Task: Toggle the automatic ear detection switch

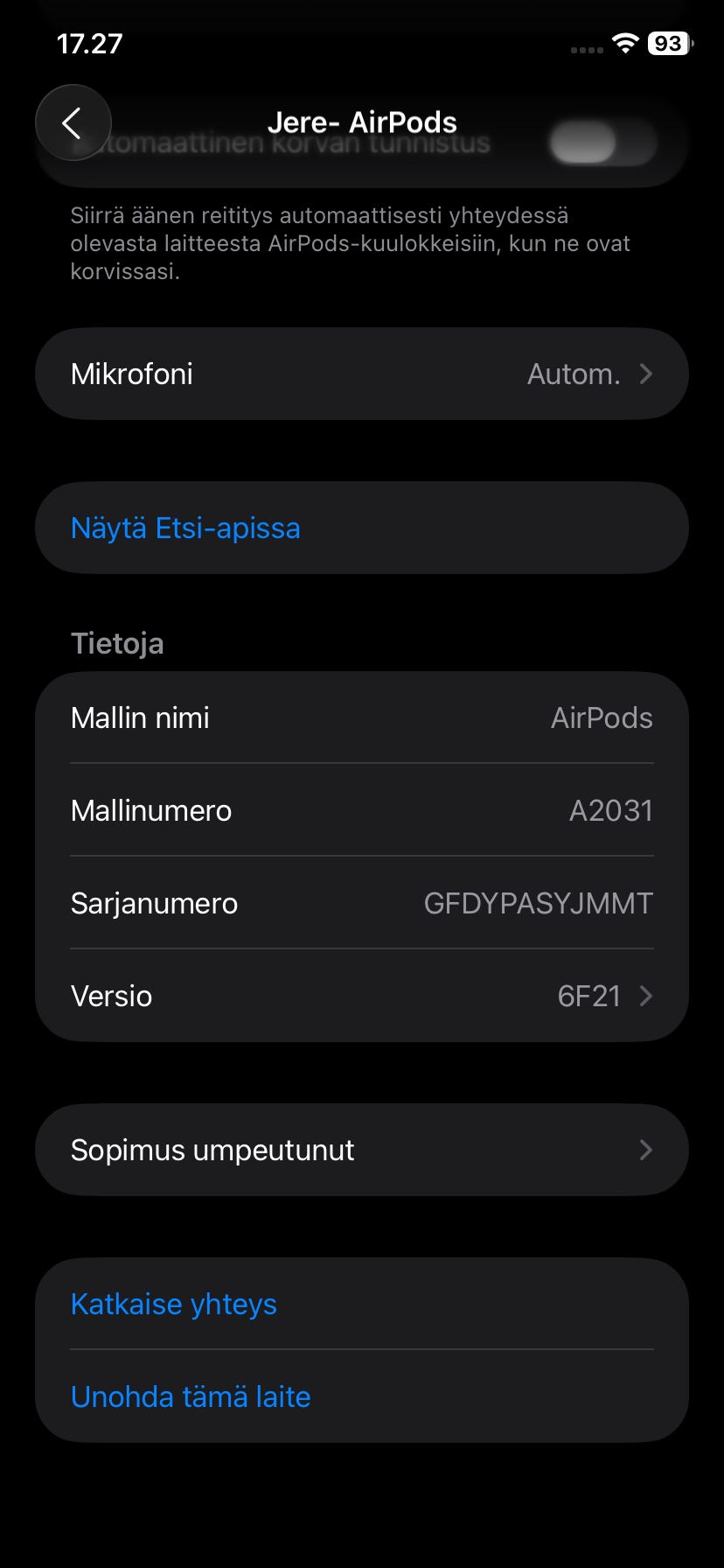Action: pos(602,143)
